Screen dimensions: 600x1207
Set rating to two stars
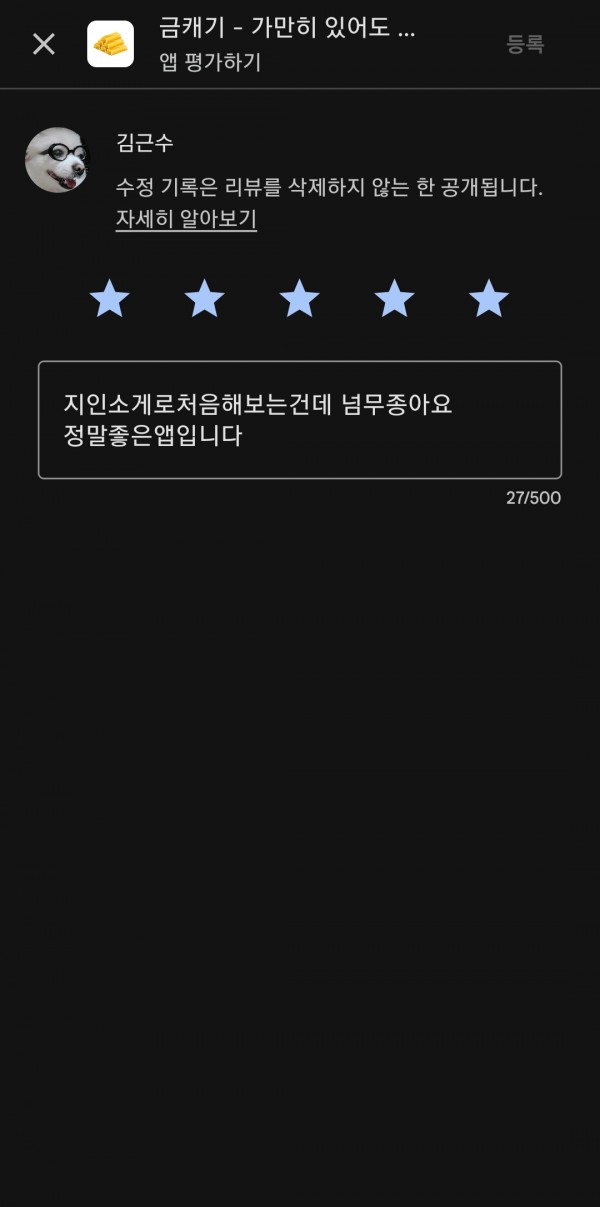point(204,299)
